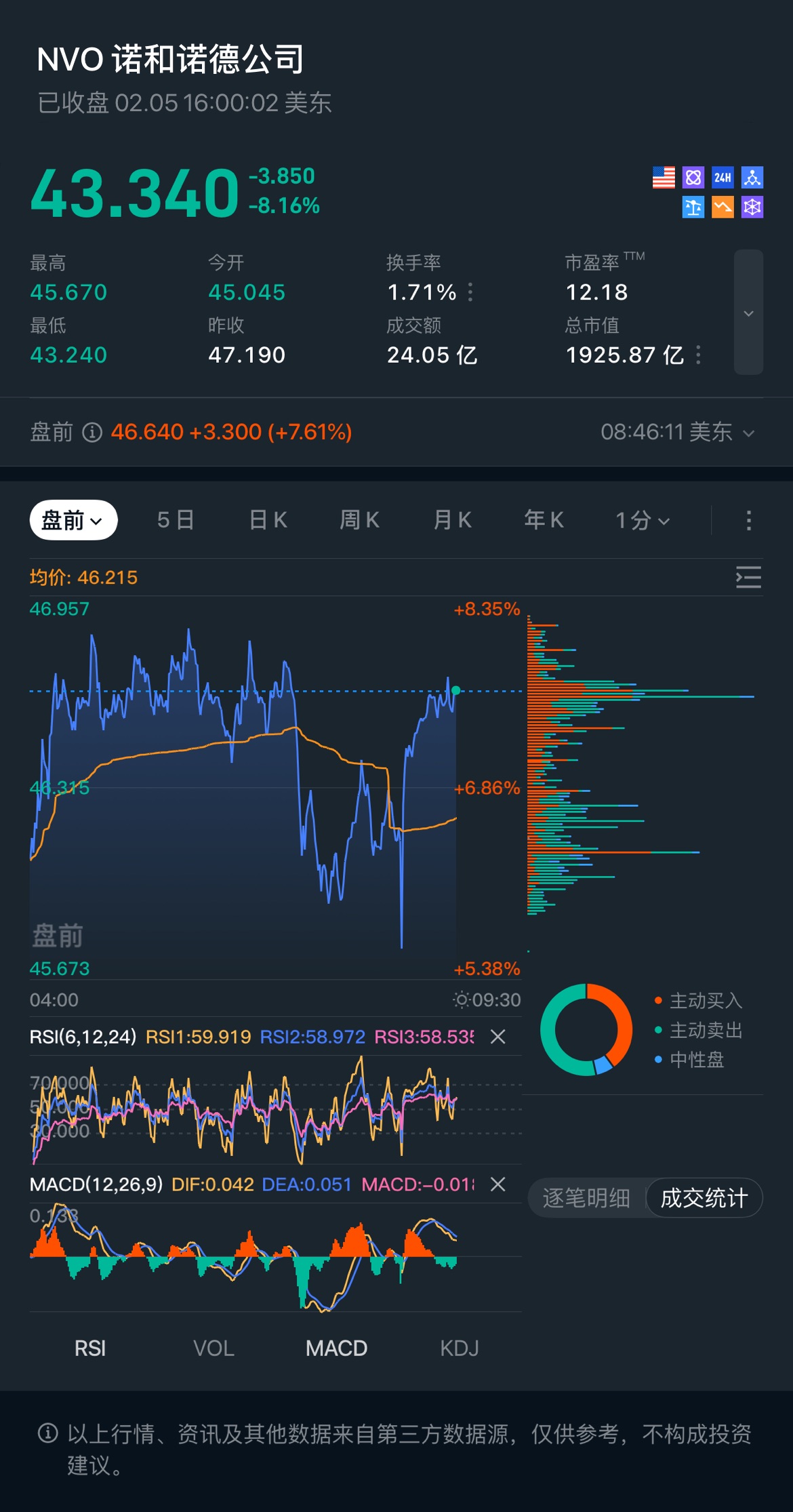This screenshot has width=793, height=1512.
Task: Open the chart overflow menu
Action: [x=748, y=520]
